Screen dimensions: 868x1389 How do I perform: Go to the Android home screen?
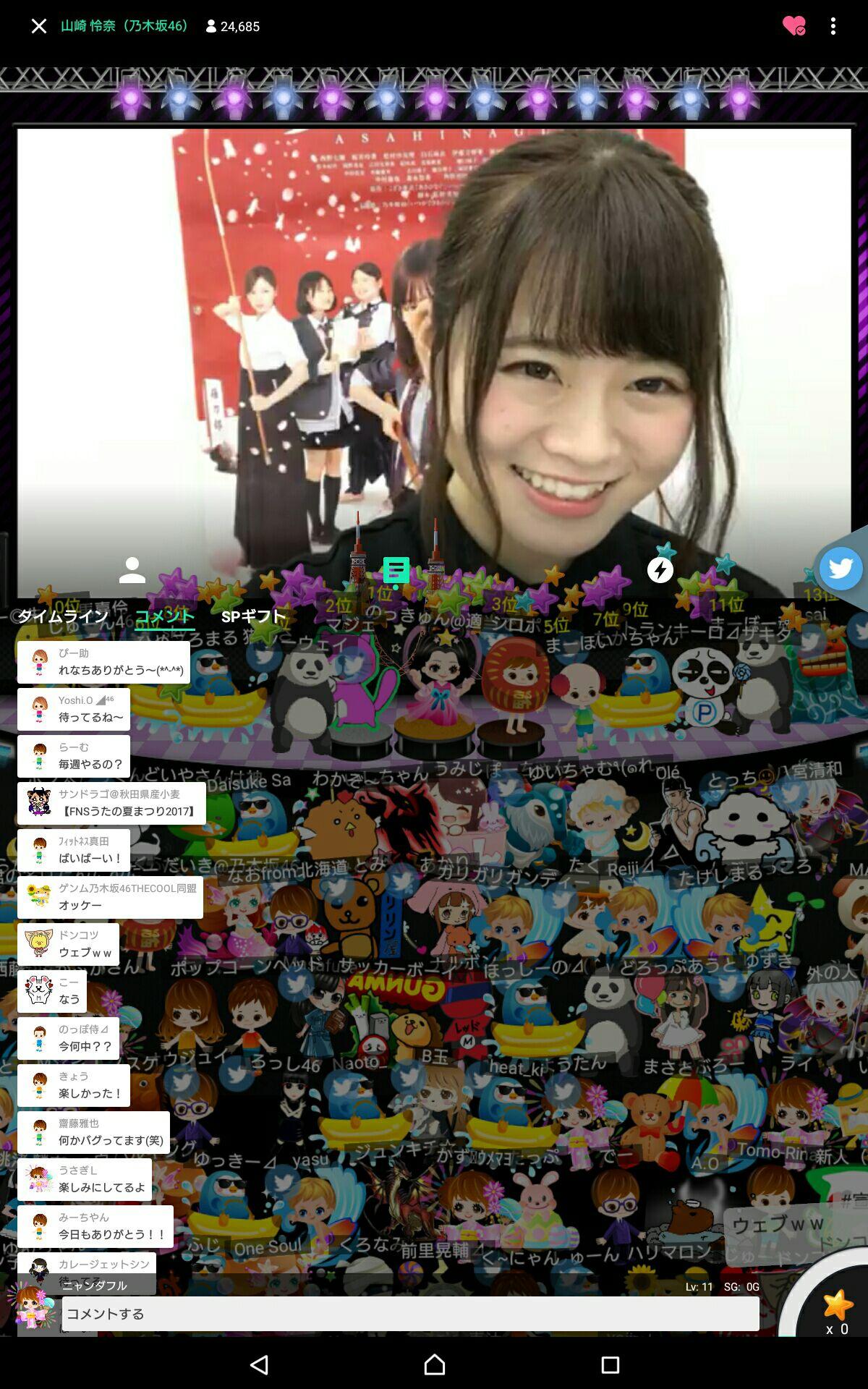[x=434, y=1365]
